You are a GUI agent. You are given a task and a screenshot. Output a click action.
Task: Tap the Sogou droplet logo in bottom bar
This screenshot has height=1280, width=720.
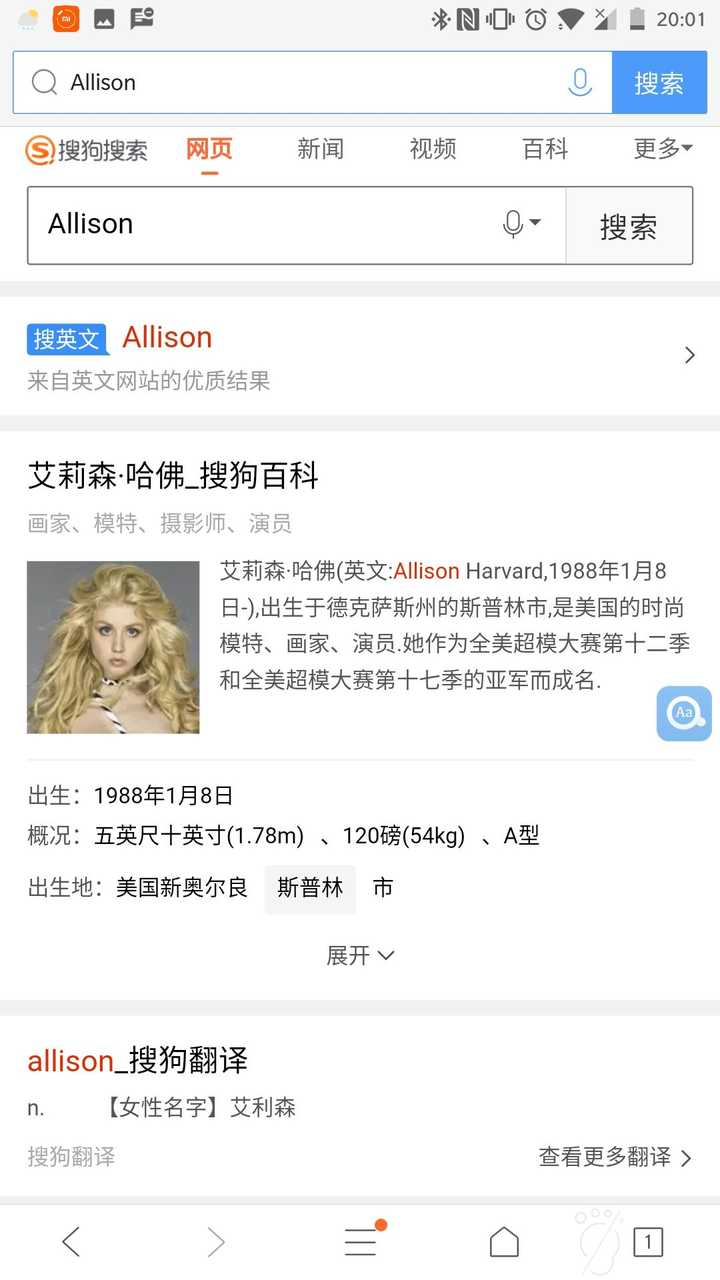tap(596, 1240)
